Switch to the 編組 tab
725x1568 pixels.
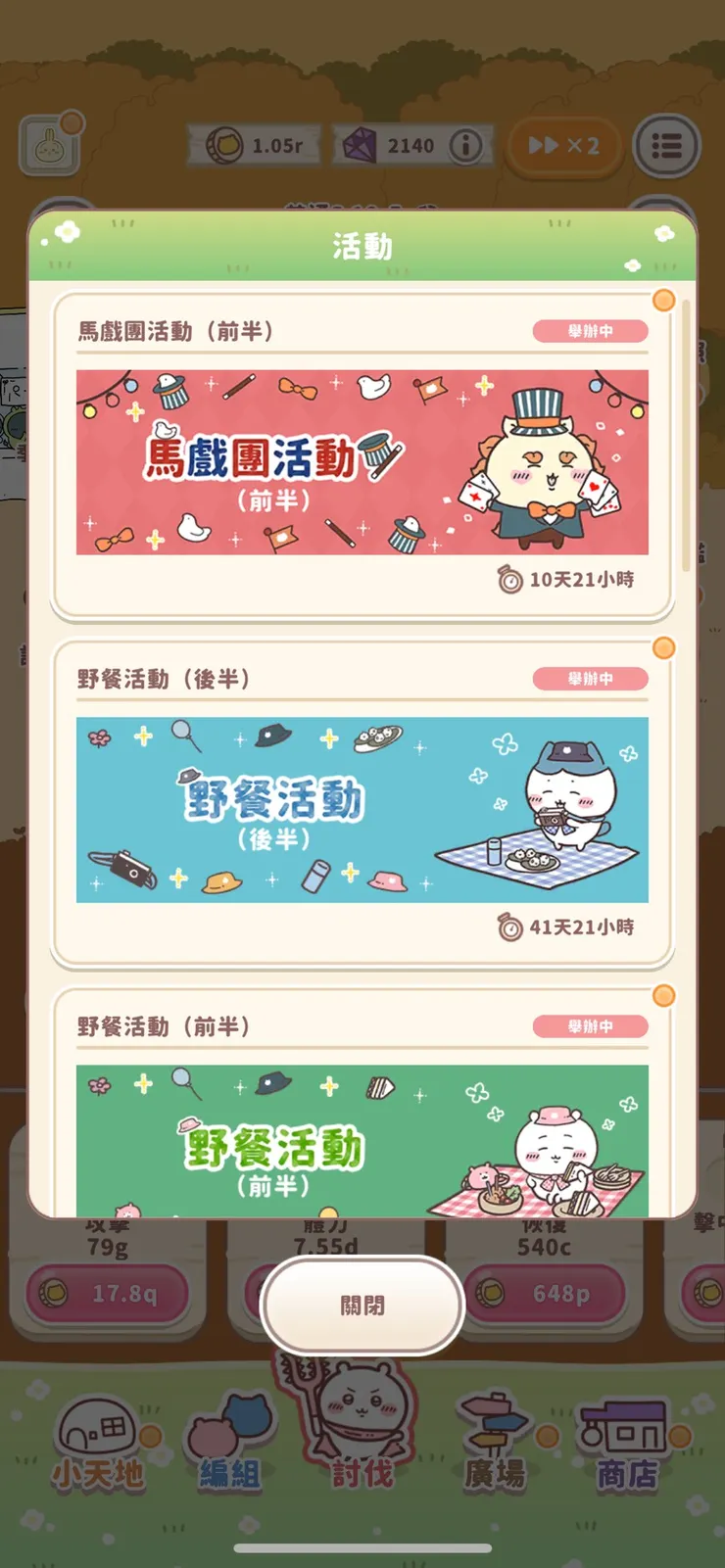229,1445
